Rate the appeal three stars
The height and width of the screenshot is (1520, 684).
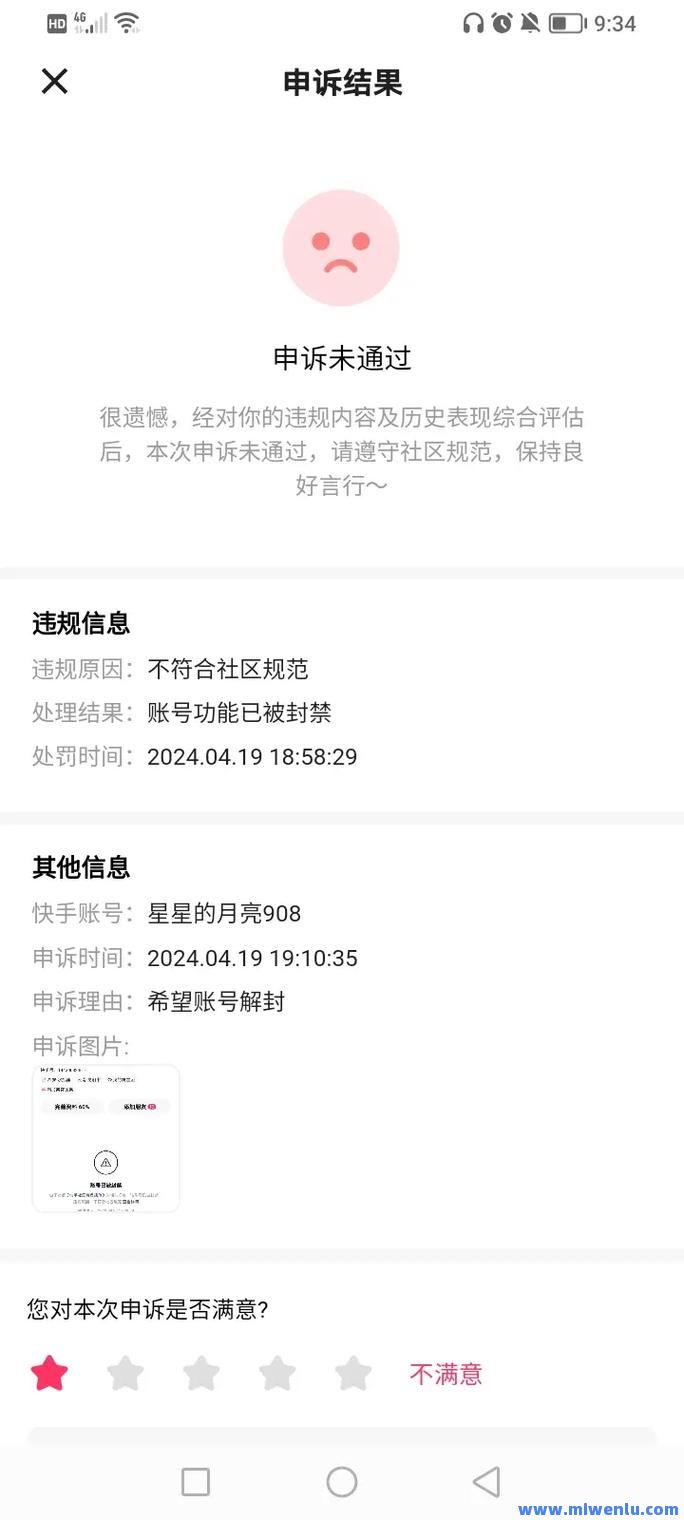(x=201, y=1373)
